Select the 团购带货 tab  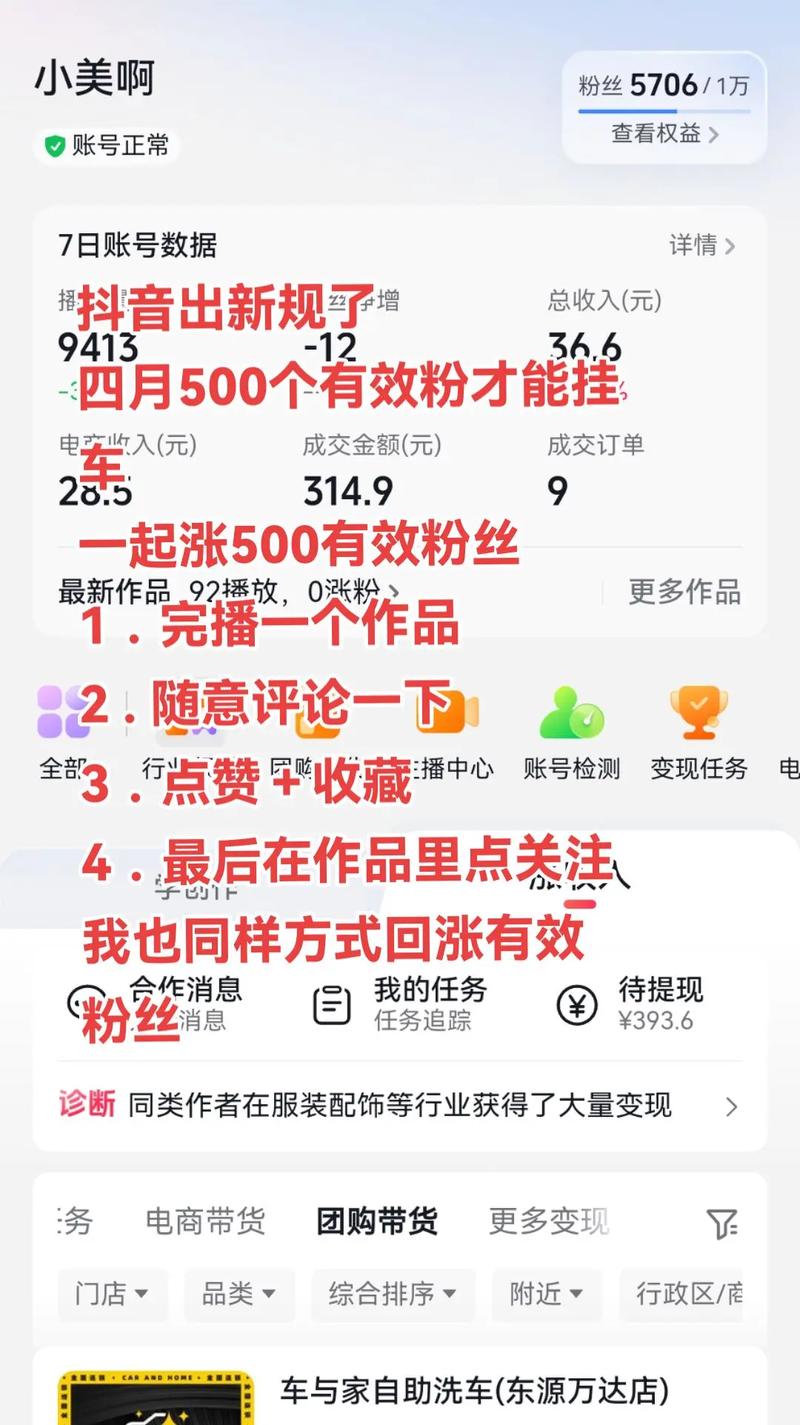376,1221
